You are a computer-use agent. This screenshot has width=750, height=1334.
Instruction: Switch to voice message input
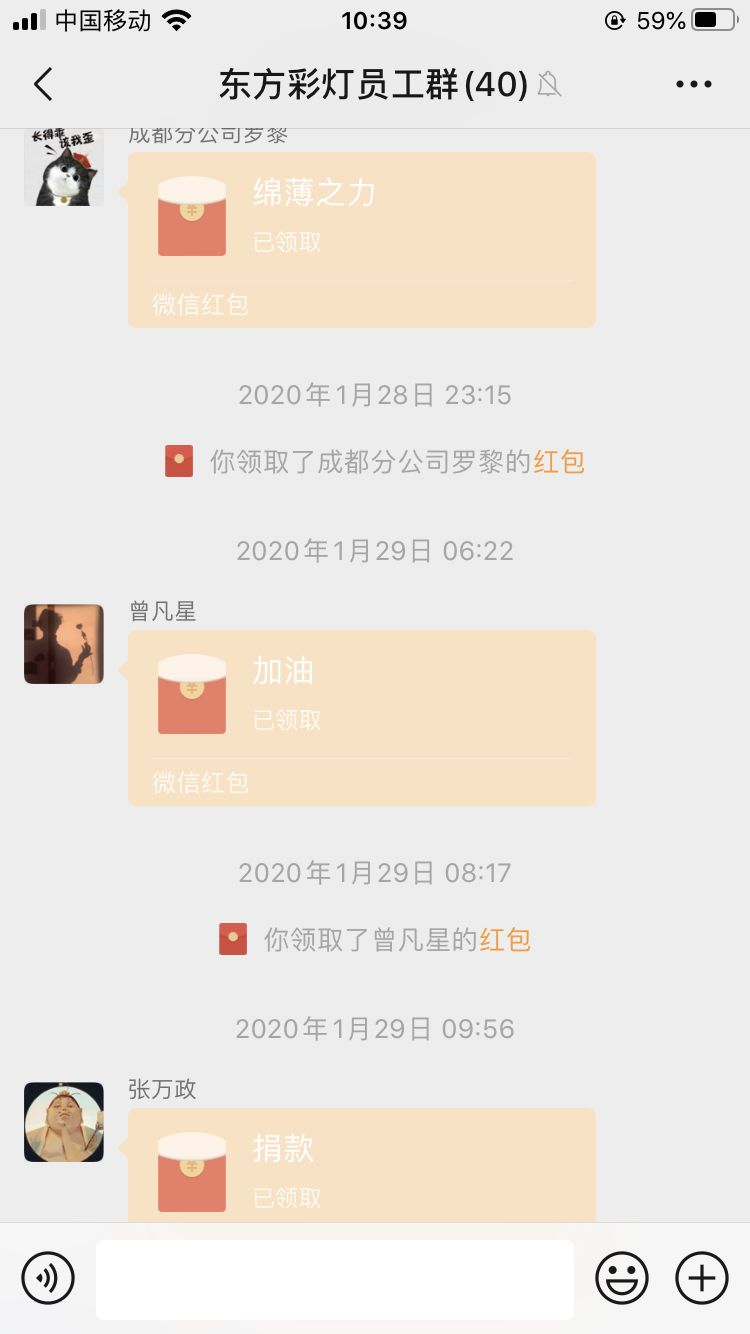48,1278
